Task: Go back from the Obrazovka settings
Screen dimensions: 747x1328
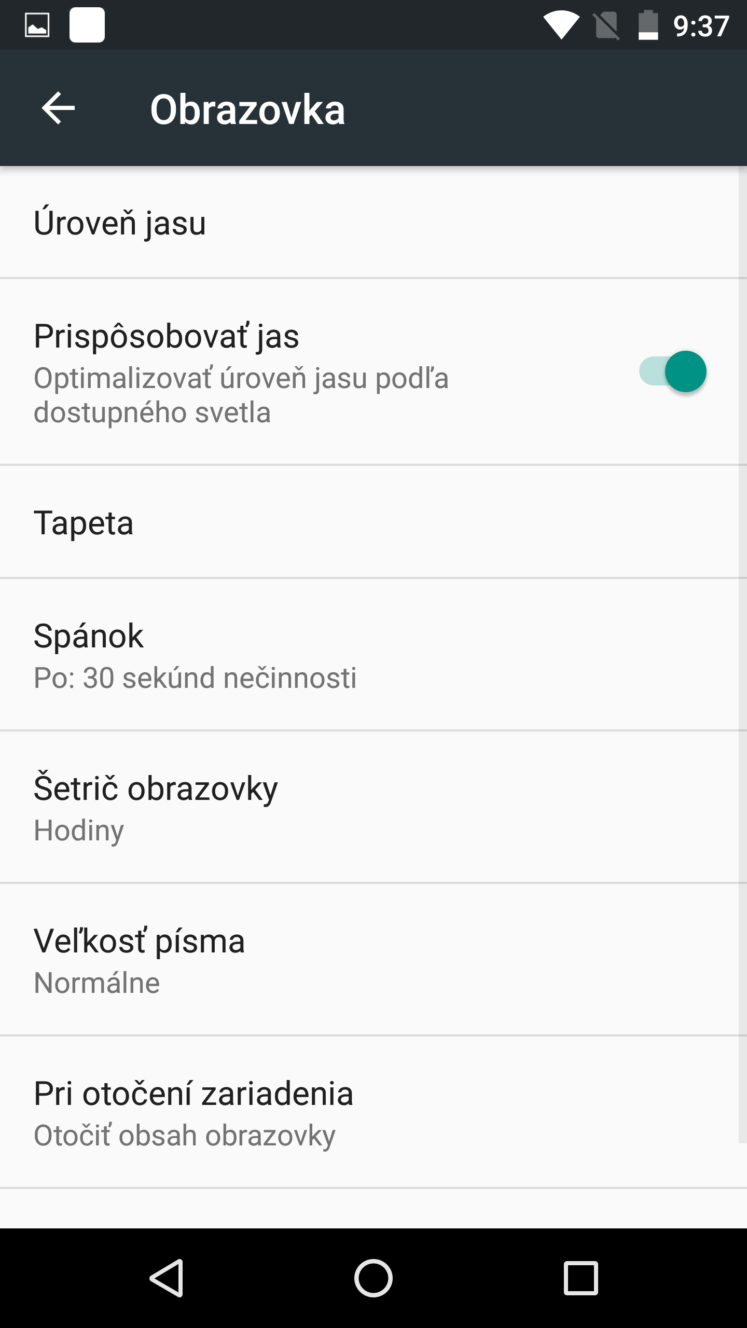Action: (58, 108)
